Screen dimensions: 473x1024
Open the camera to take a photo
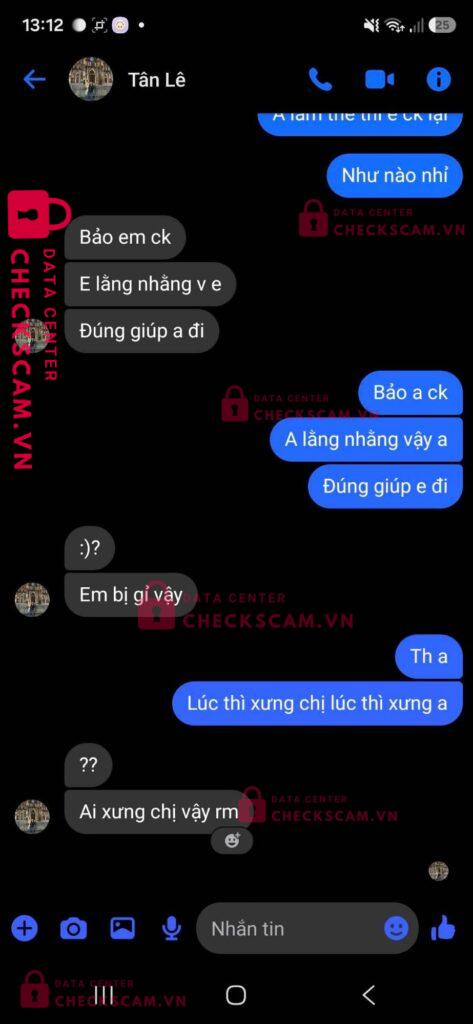coord(73,928)
